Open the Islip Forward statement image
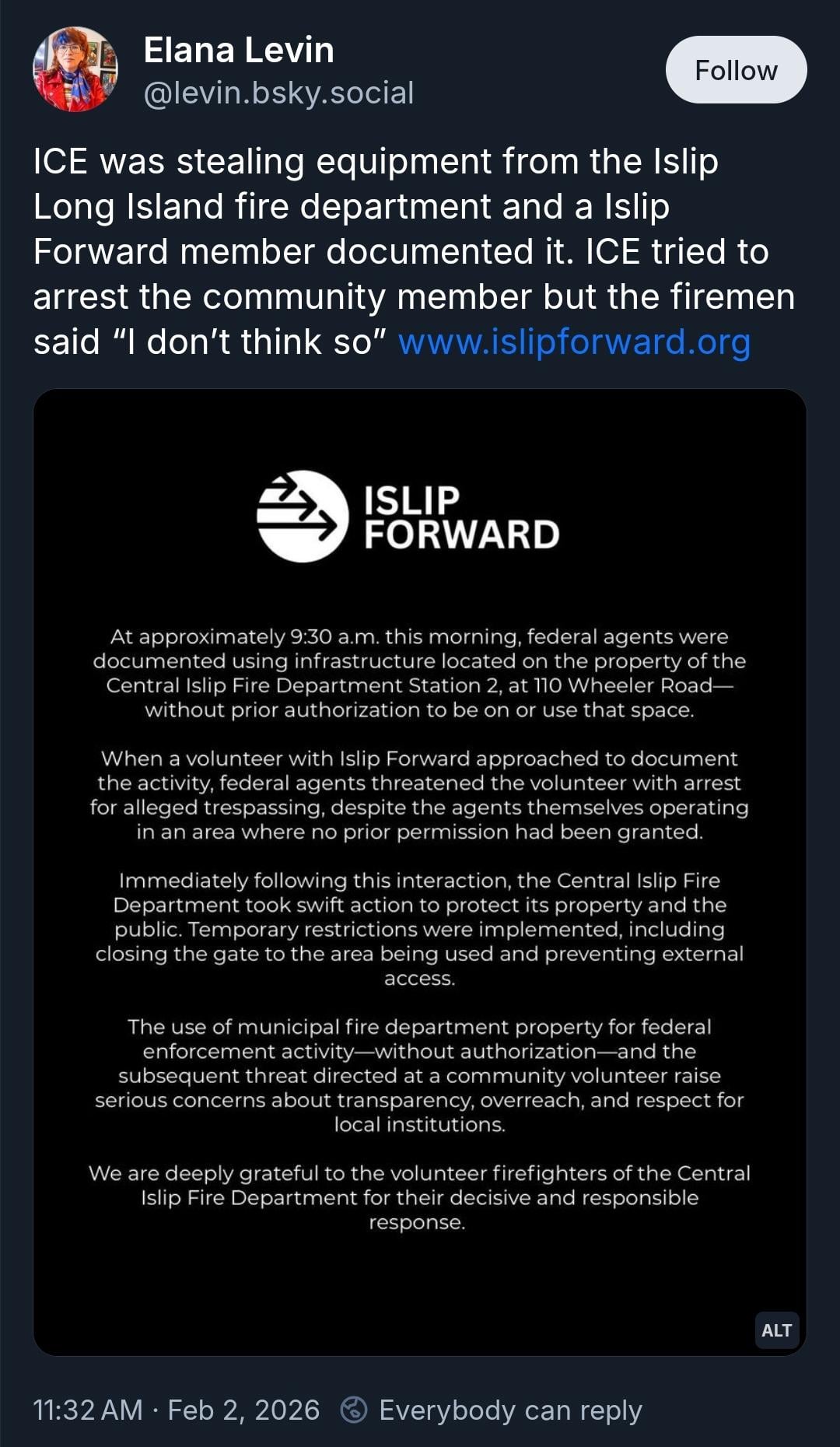 coord(419,871)
